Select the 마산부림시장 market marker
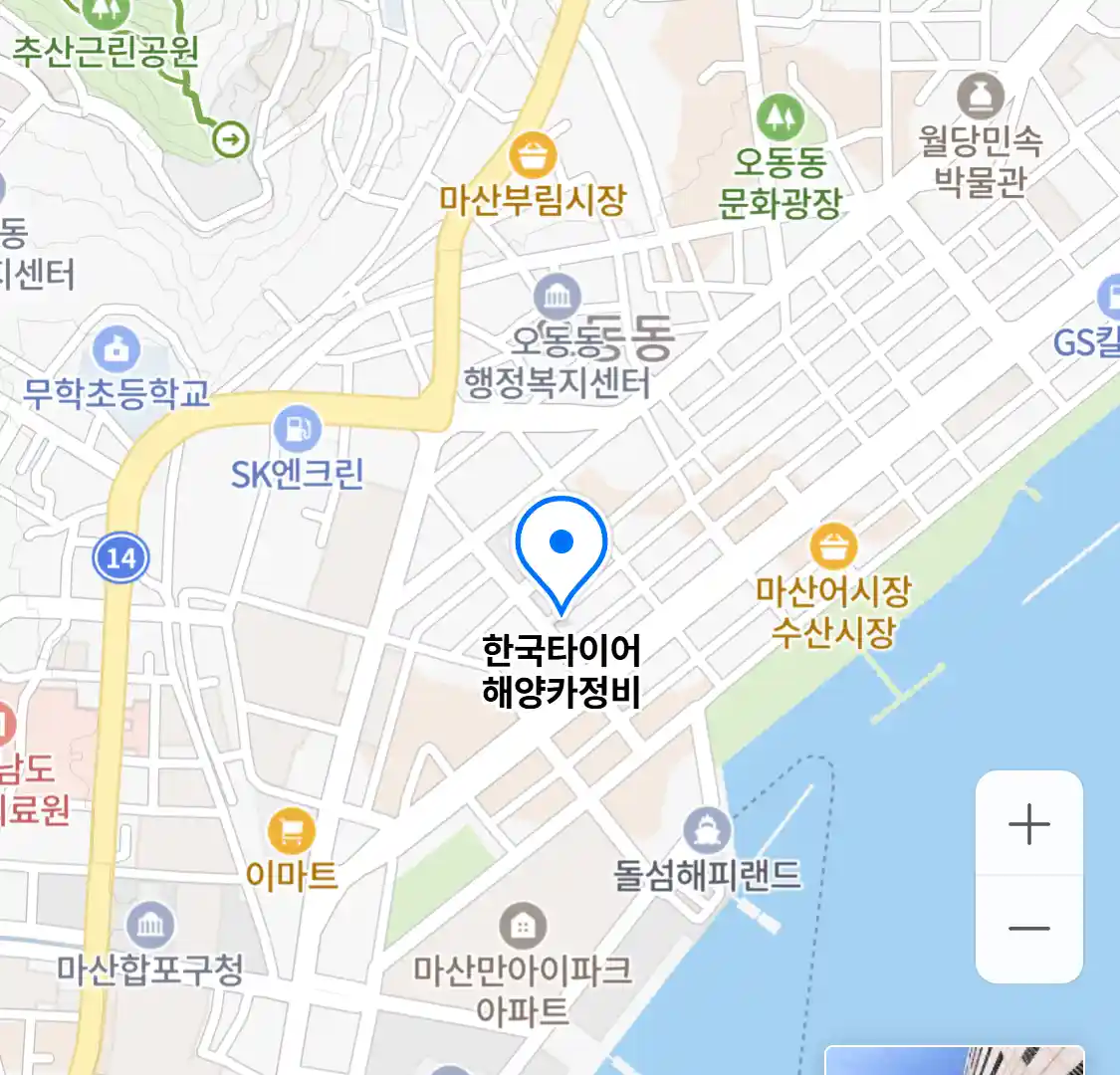This screenshot has width=1120, height=1075. pyautogui.click(x=533, y=156)
